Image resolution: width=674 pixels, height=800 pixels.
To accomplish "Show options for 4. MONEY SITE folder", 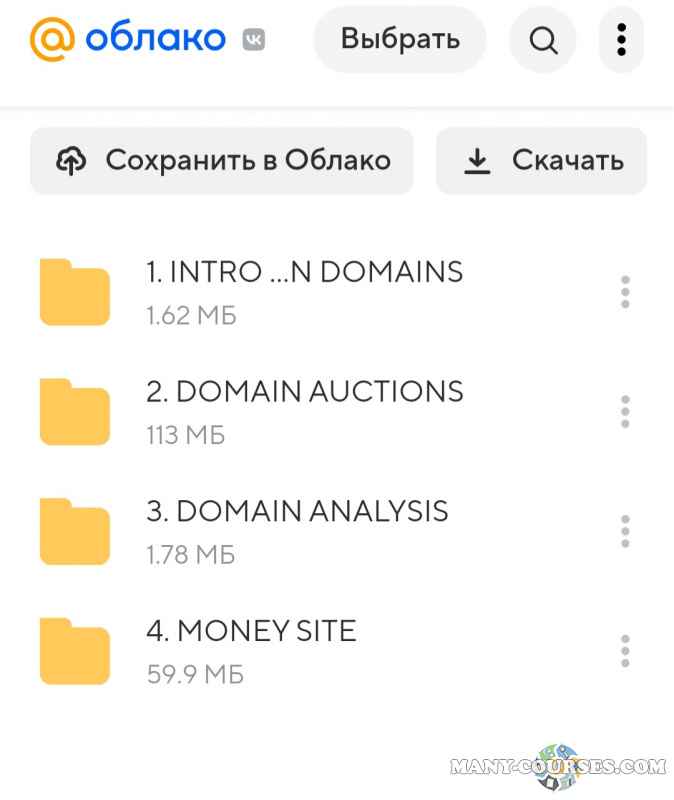I will 625,651.
